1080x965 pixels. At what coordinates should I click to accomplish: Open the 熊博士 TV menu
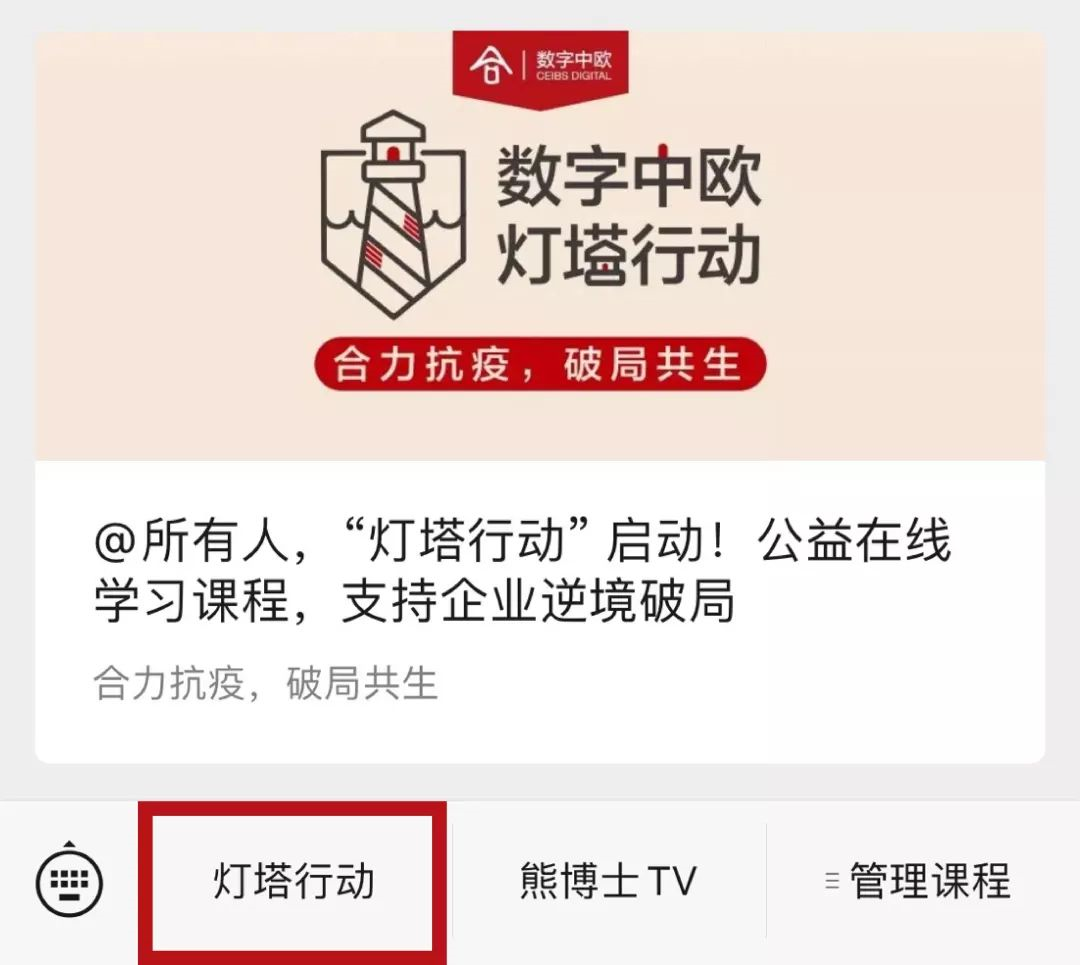607,882
